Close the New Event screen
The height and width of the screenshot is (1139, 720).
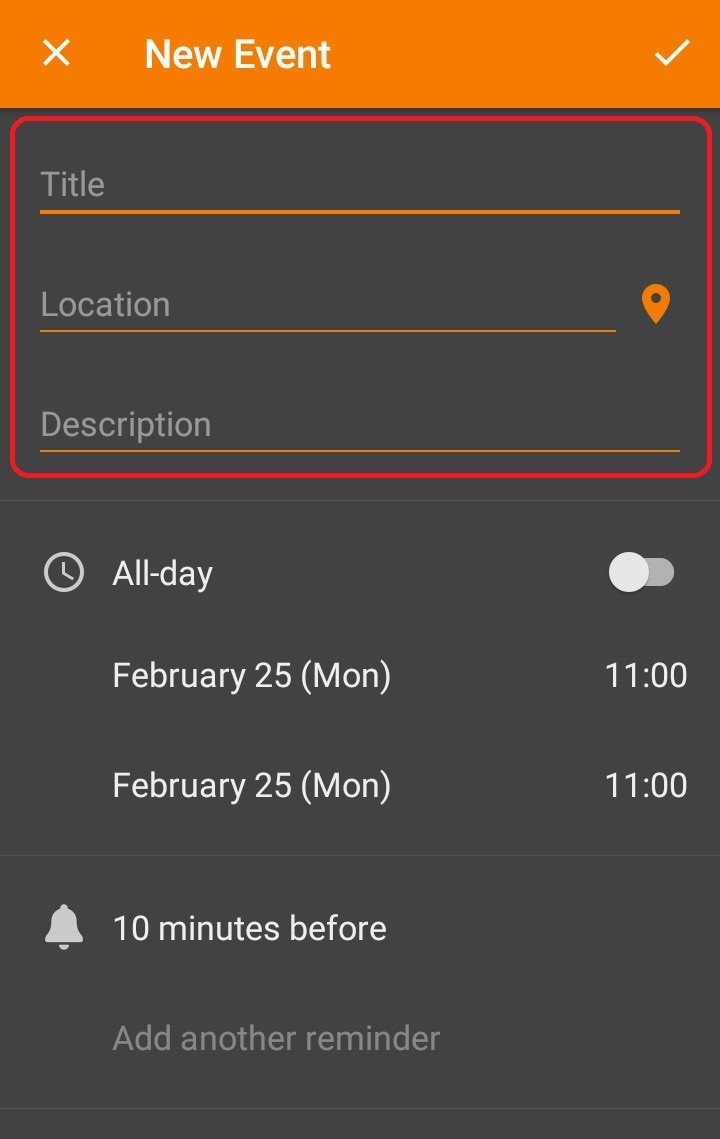click(56, 53)
